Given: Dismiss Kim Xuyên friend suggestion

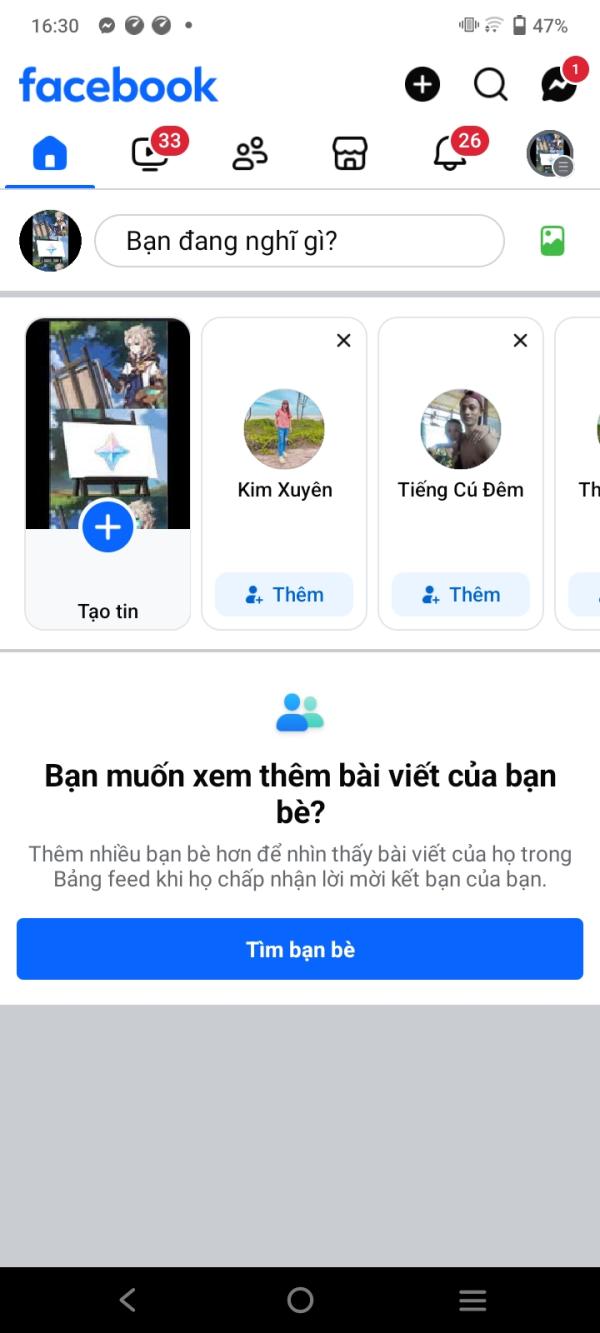Looking at the screenshot, I should click(344, 341).
